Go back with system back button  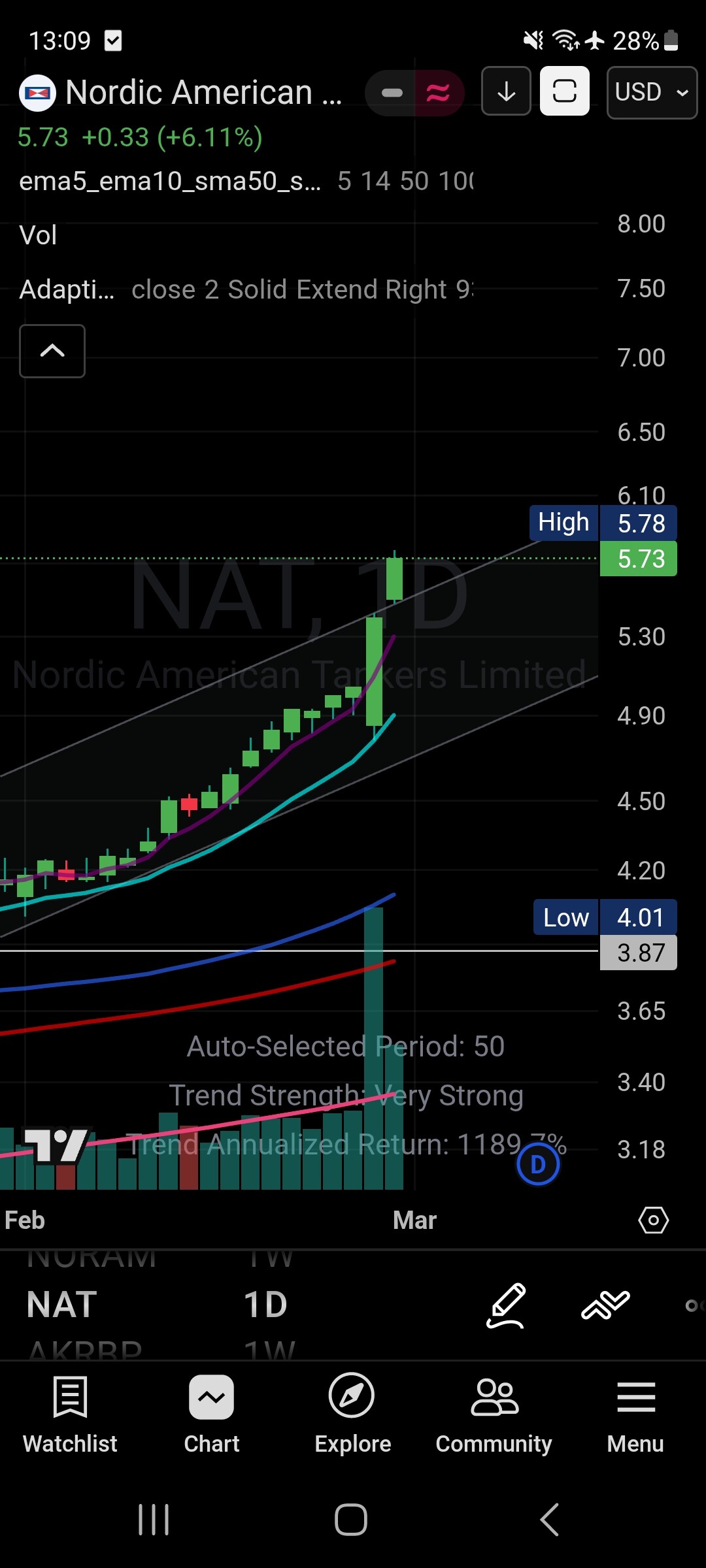(x=549, y=1520)
